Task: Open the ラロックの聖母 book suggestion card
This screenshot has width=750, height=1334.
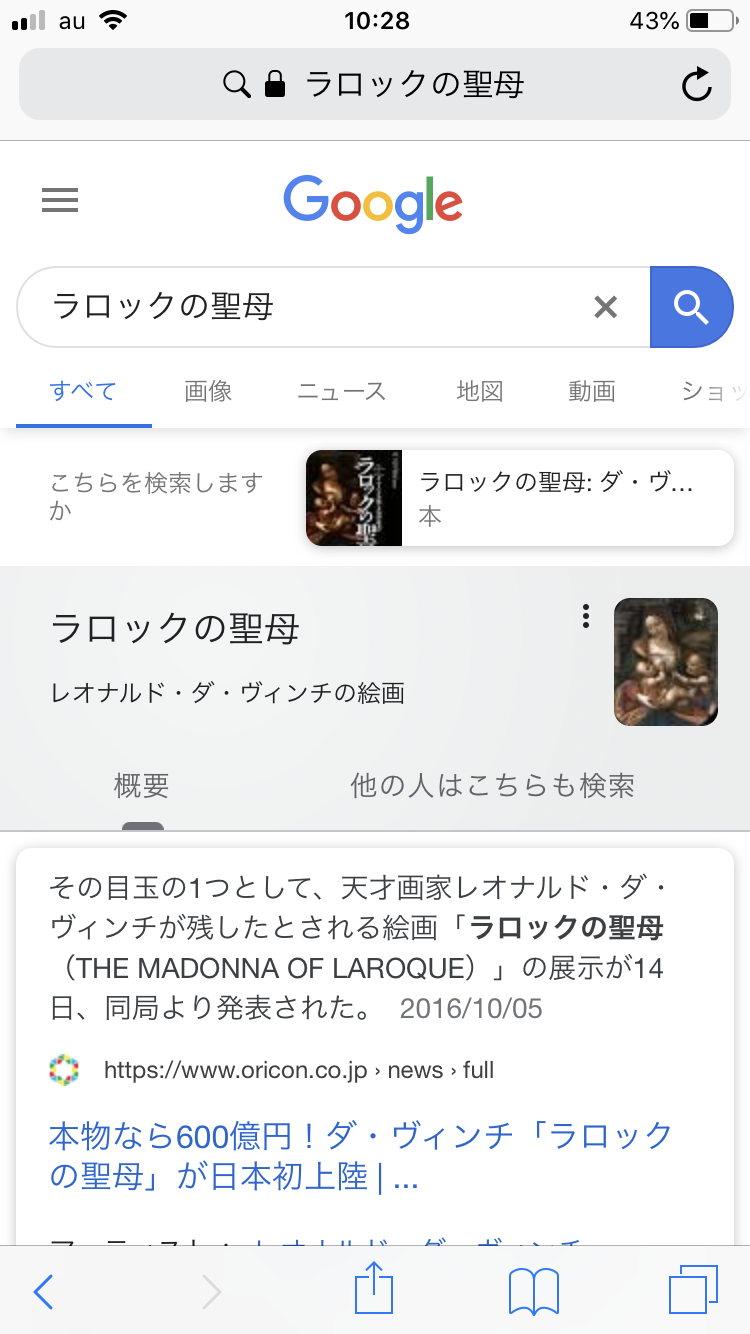Action: point(520,498)
